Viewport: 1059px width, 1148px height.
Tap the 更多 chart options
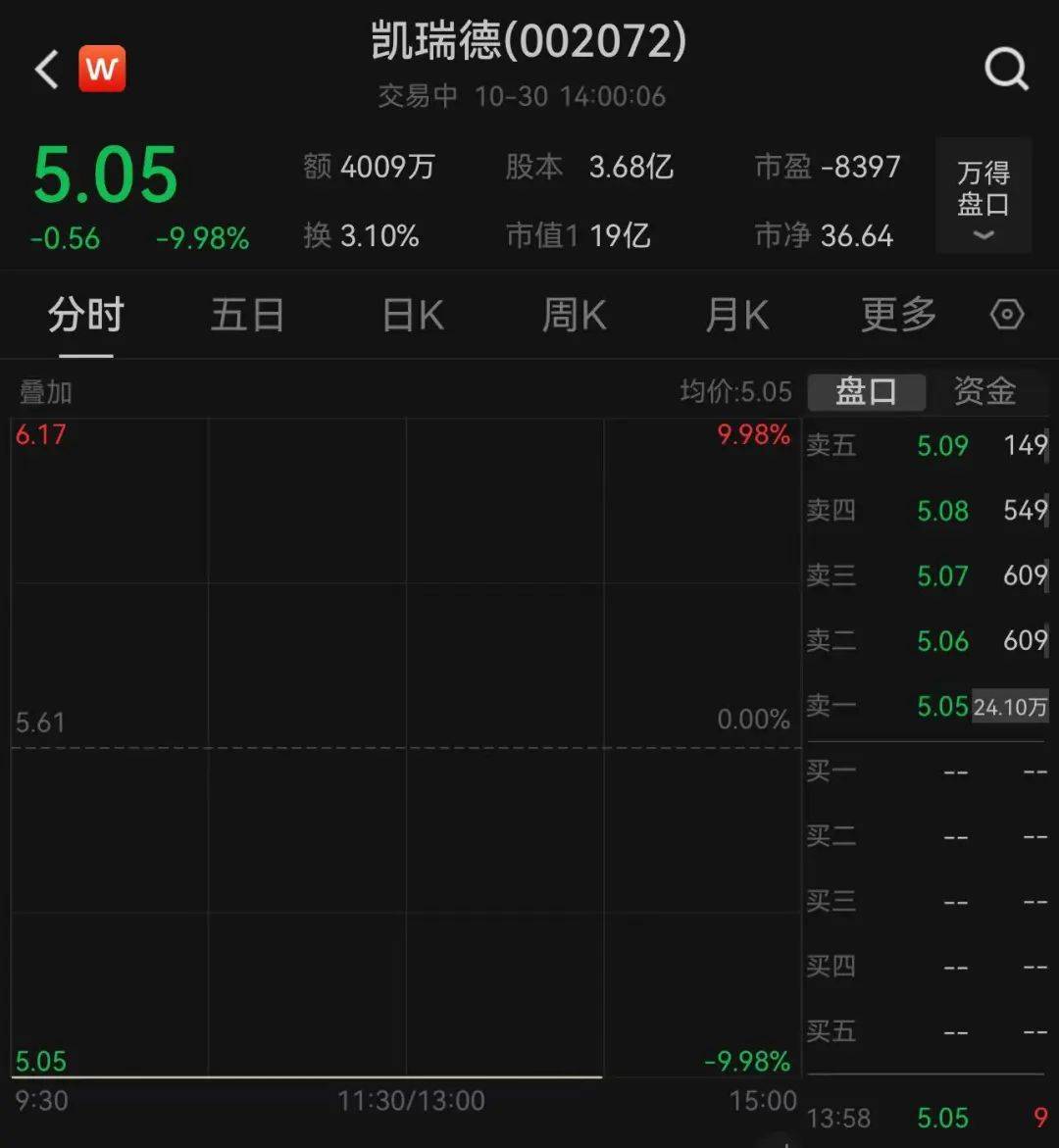tap(895, 315)
